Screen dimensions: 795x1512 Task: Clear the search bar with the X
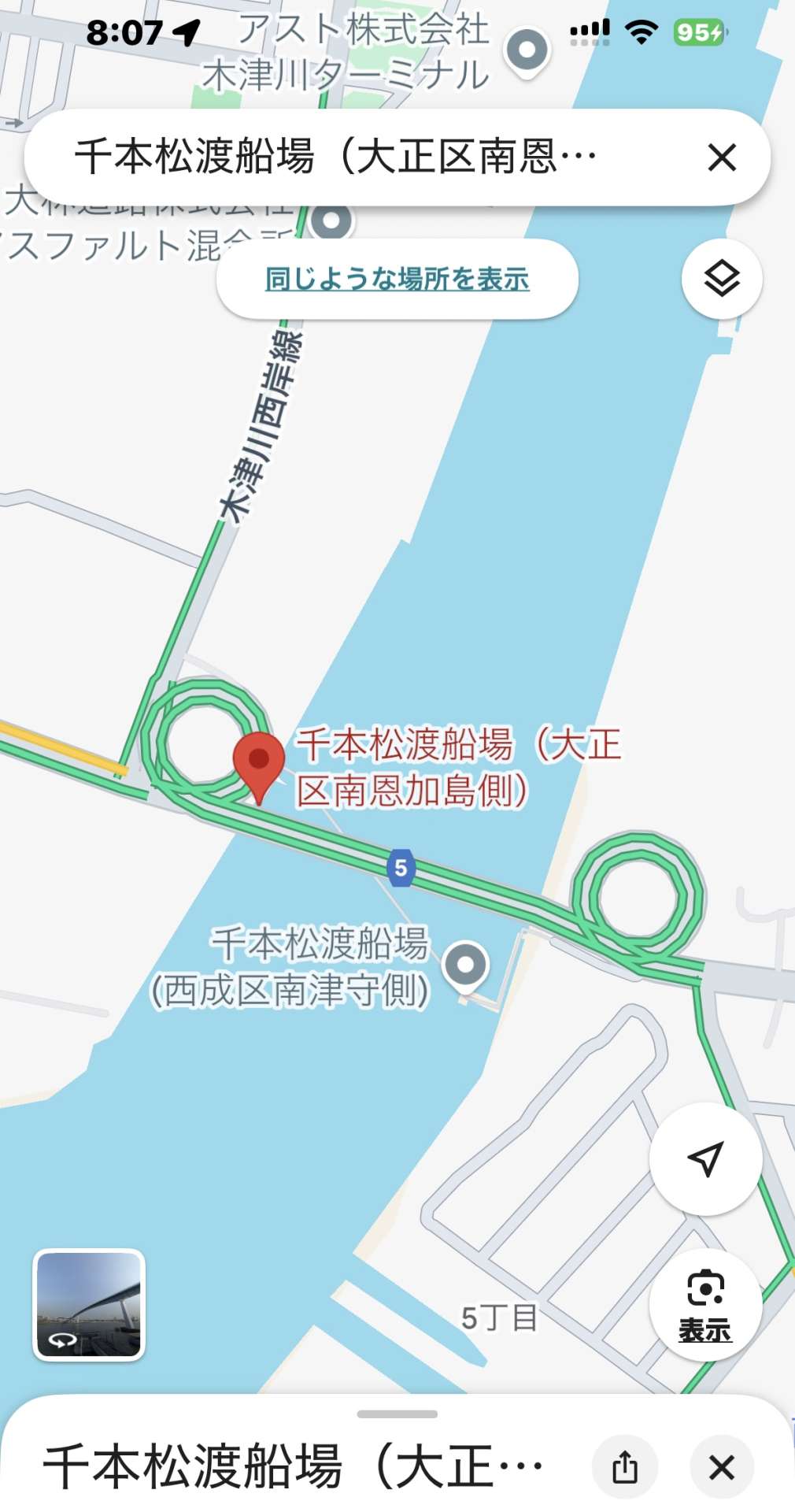pyautogui.click(x=721, y=157)
